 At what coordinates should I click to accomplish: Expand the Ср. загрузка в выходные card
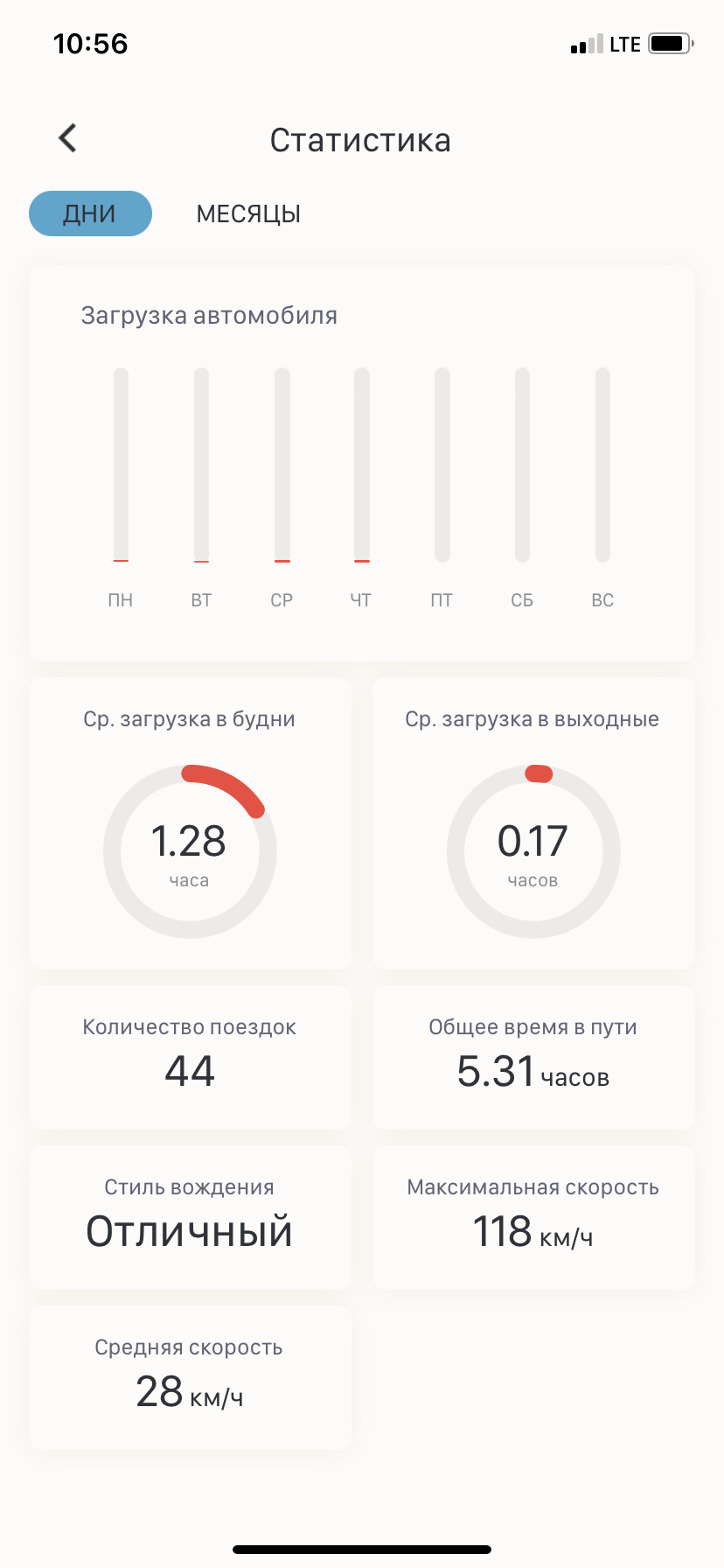pyautogui.click(x=533, y=822)
